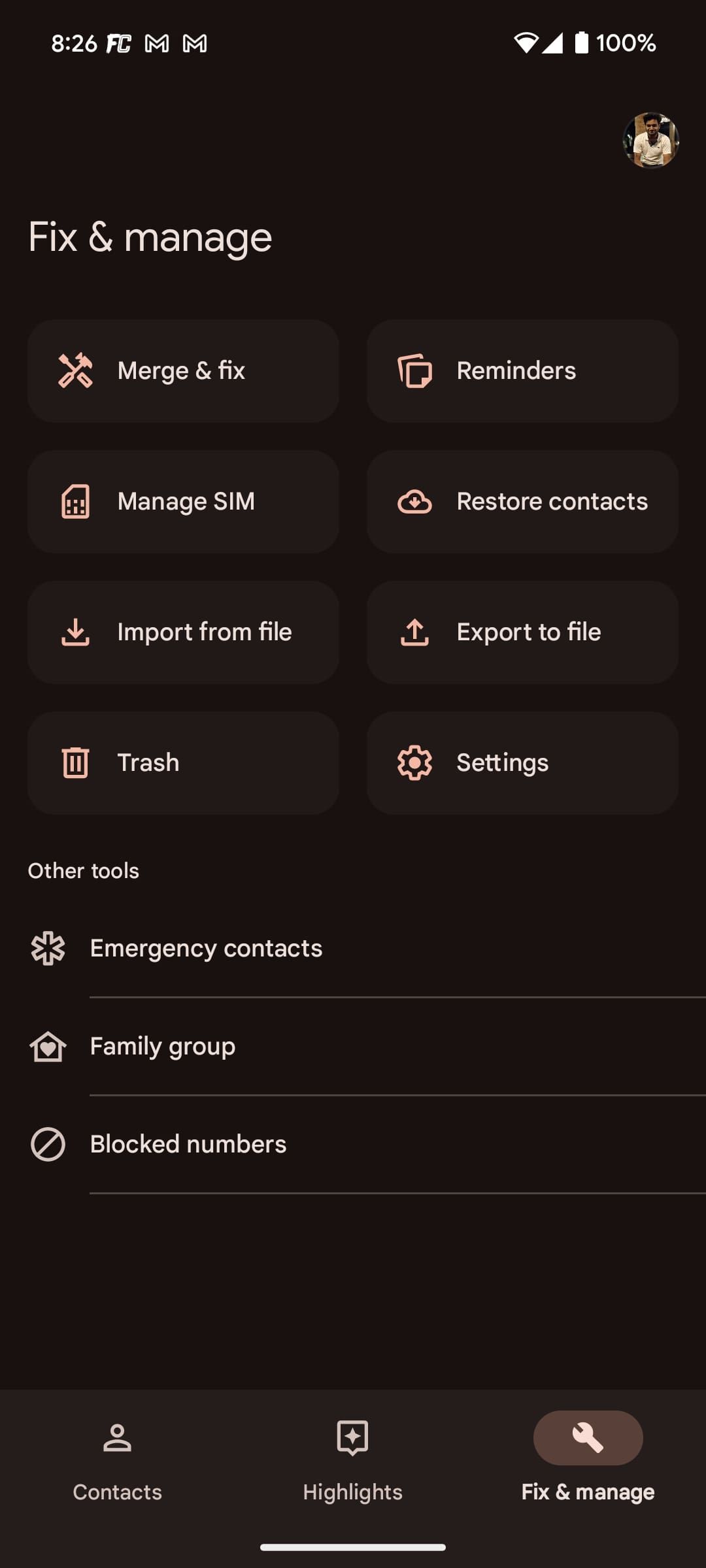Stay on the Fix & manage tab
This screenshot has height=1568, width=706.
tap(588, 1463)
